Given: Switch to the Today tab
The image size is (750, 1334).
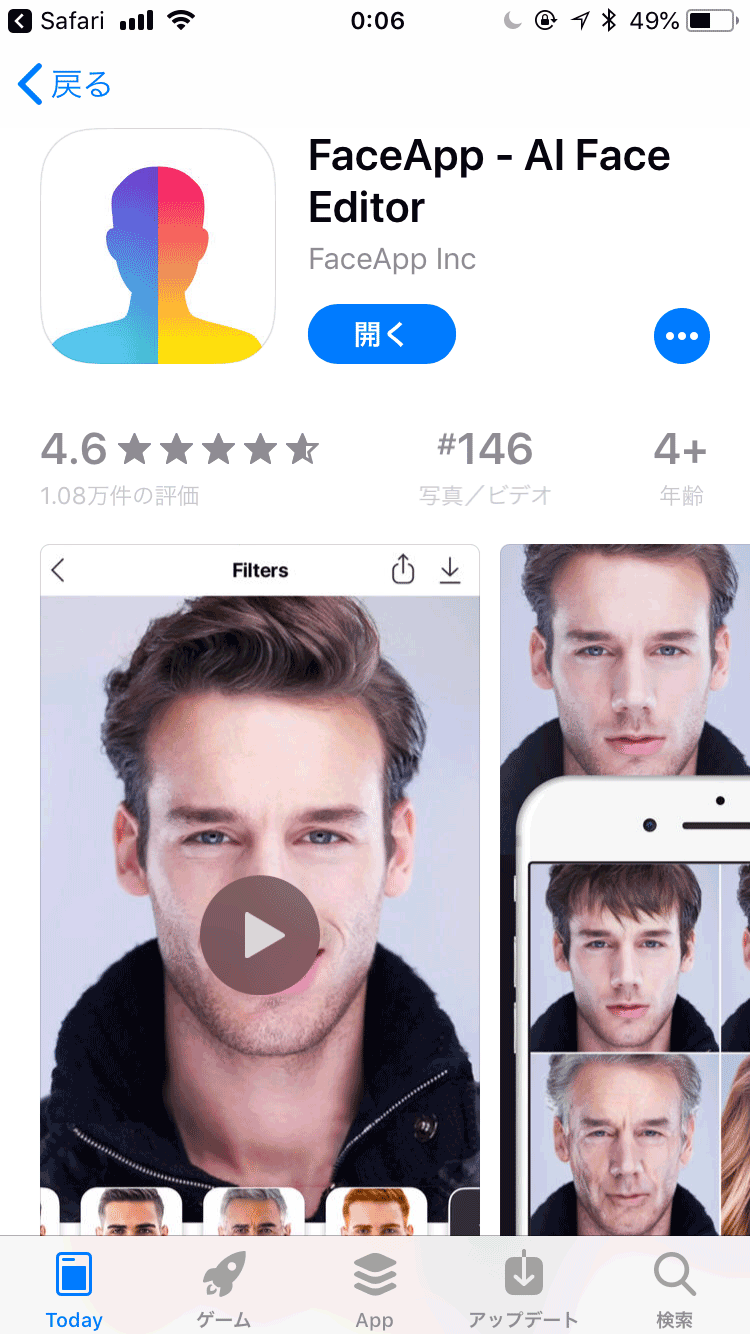Looking at the screenshot, I should coord(74,1290).
